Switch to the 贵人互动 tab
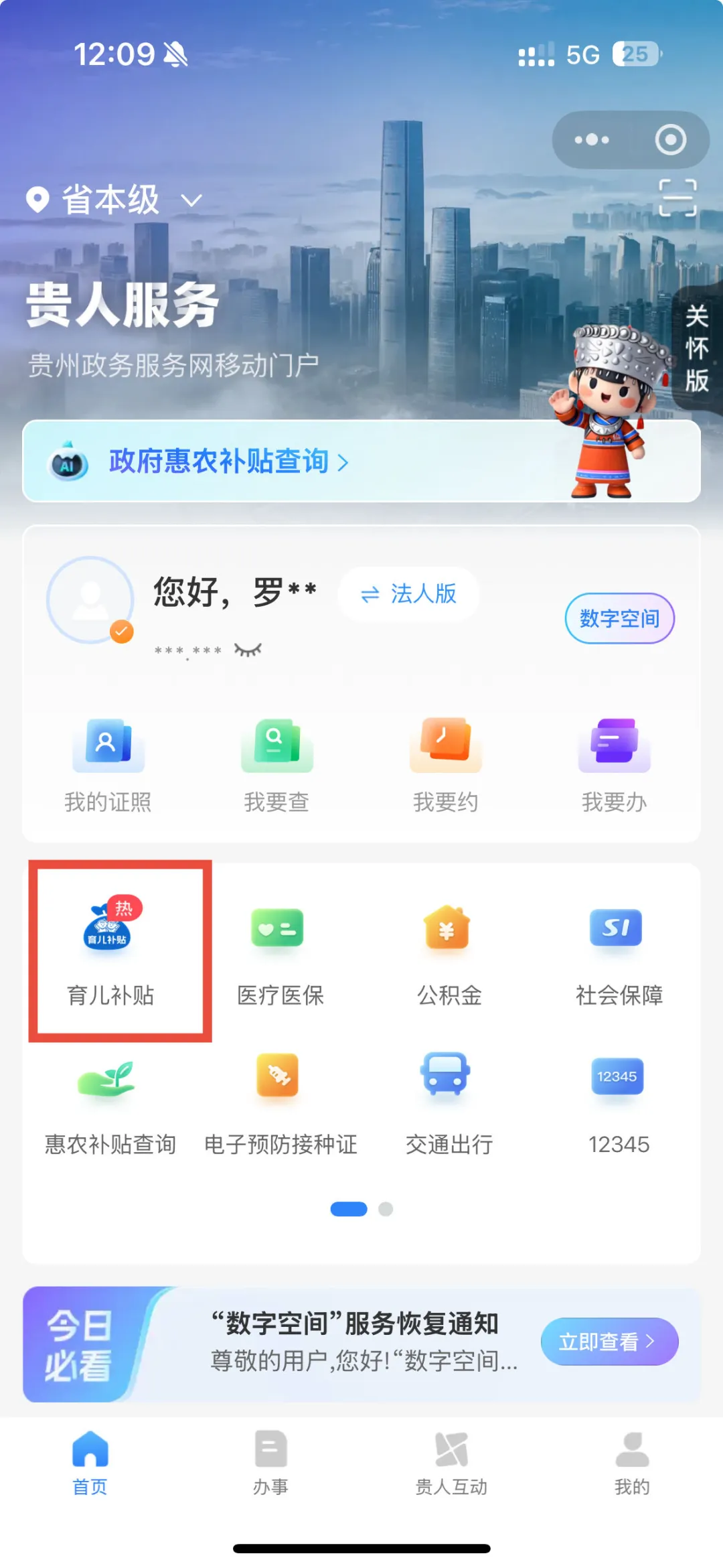This screenshot has width=723, height=1568. click(451, 1462)
